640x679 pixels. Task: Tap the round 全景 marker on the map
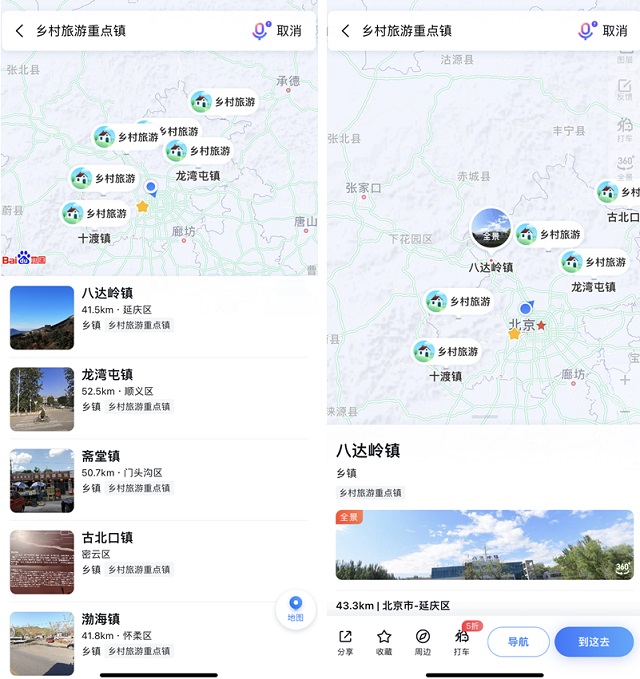click(491, 229)
